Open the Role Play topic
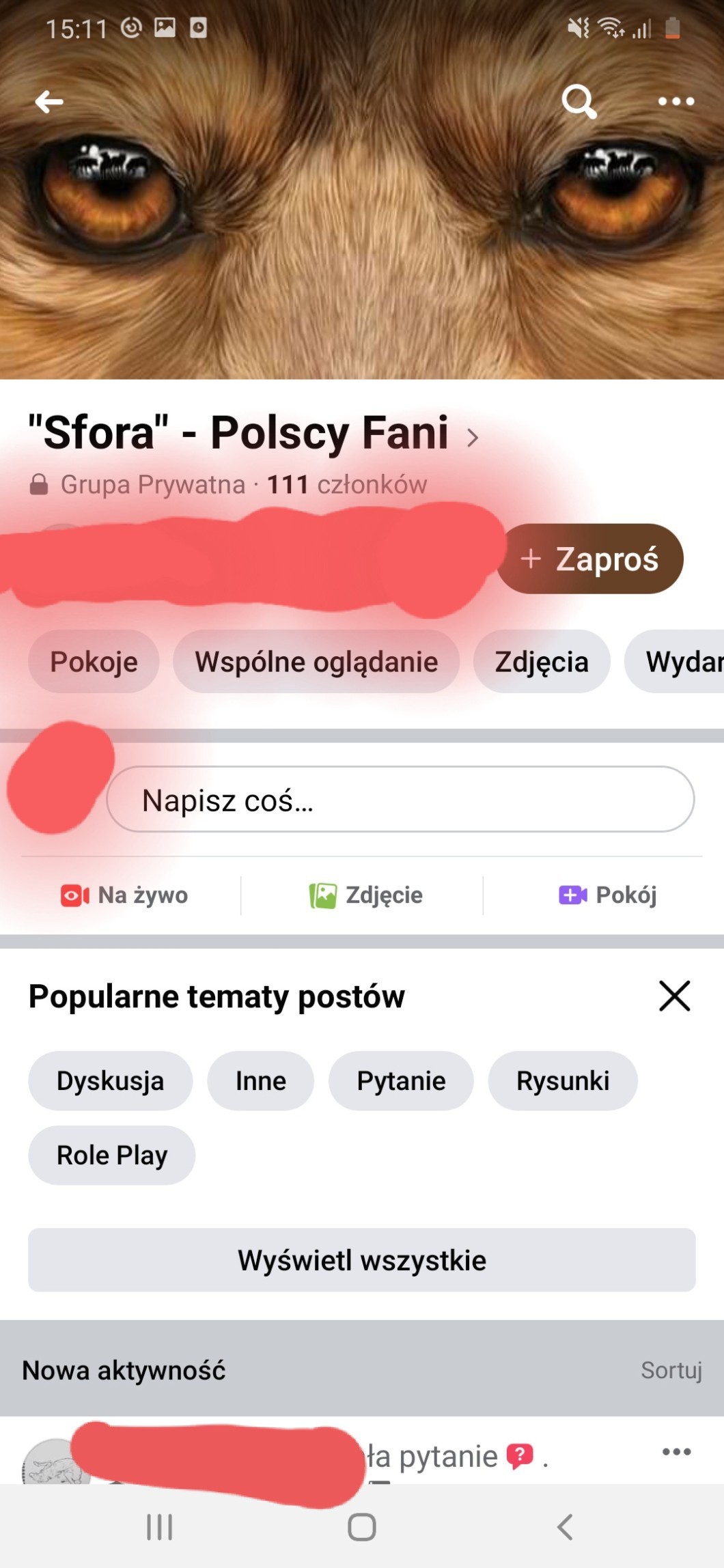 point(111,1156)
